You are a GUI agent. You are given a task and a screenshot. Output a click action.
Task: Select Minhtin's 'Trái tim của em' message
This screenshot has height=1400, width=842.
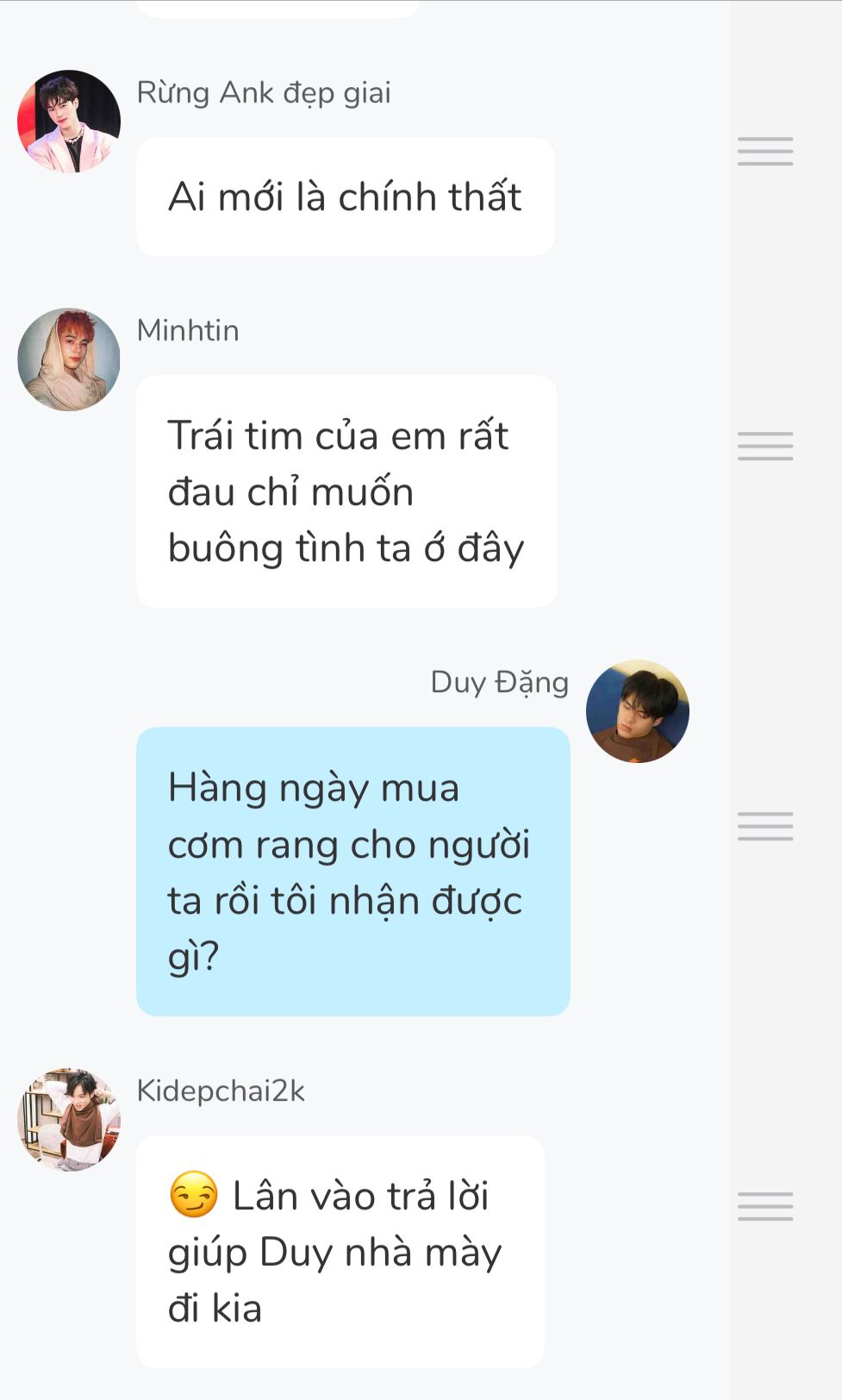pyautogui.click(x=346, y=491)
